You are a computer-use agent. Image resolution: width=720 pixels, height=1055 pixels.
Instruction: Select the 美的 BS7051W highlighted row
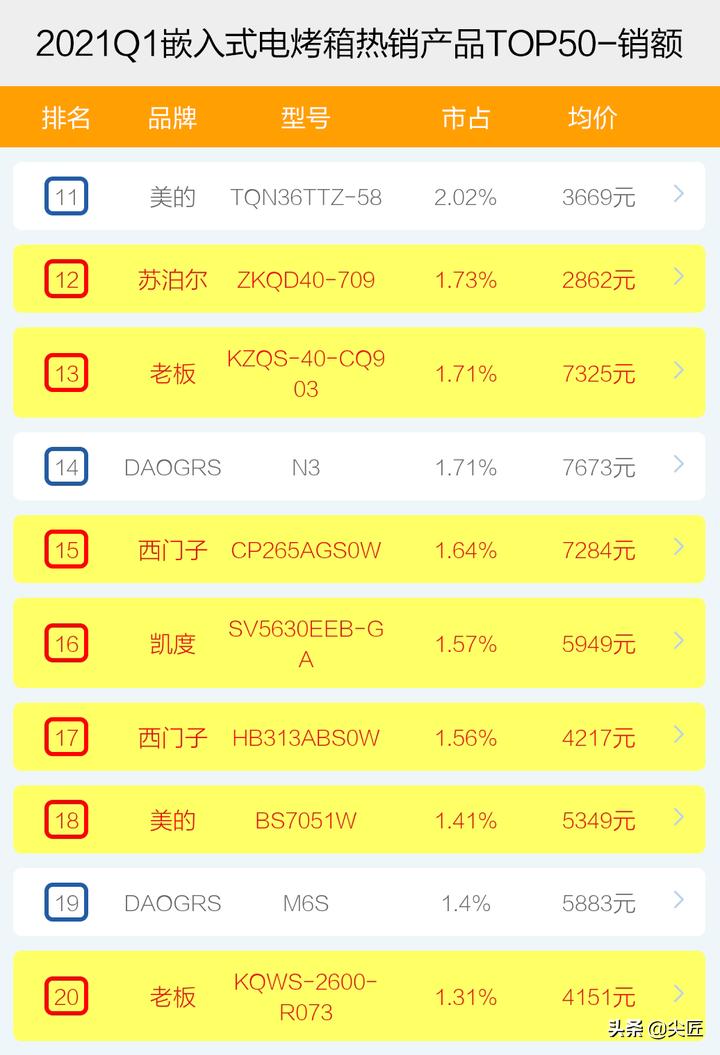[x=360, y=819]
